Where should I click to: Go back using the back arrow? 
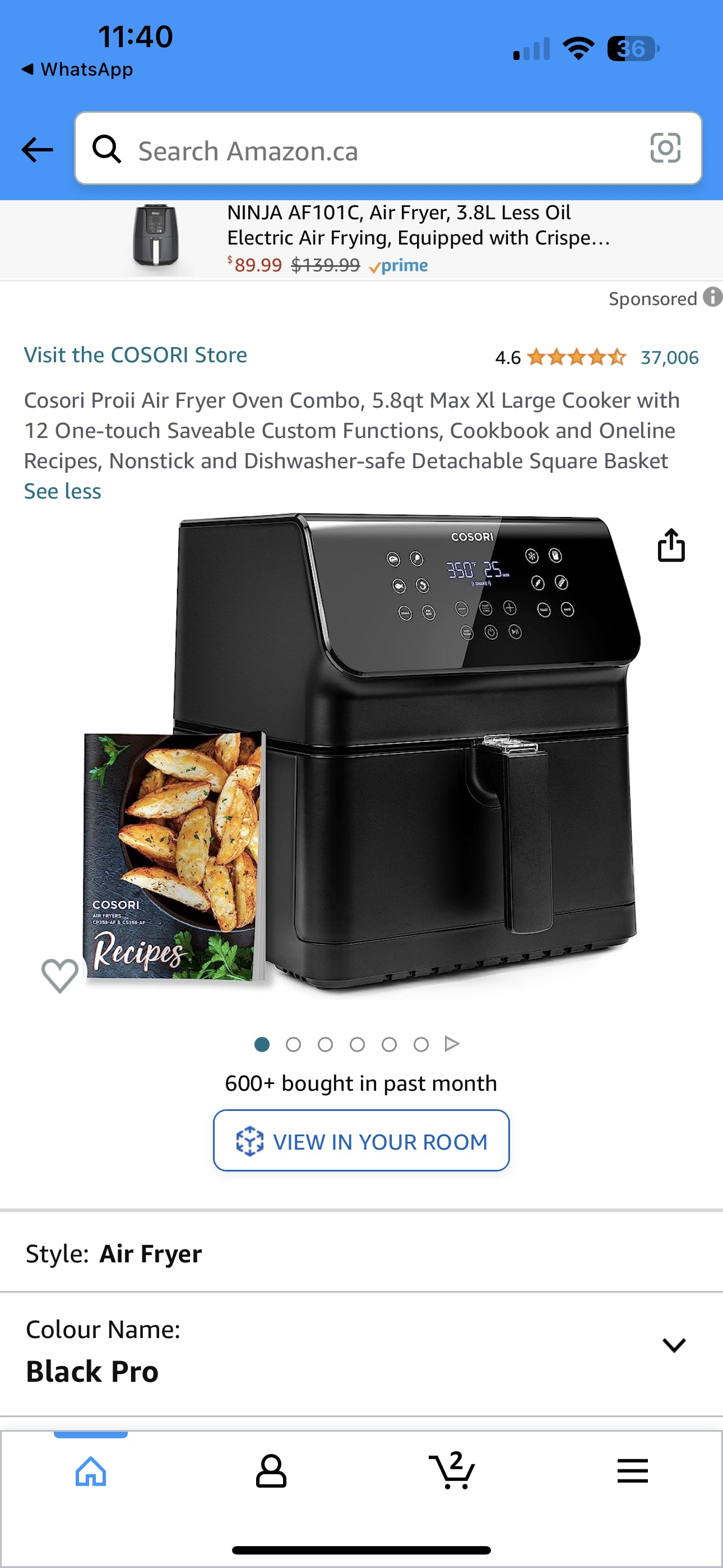pyautogui.click(x=38, y=150)
